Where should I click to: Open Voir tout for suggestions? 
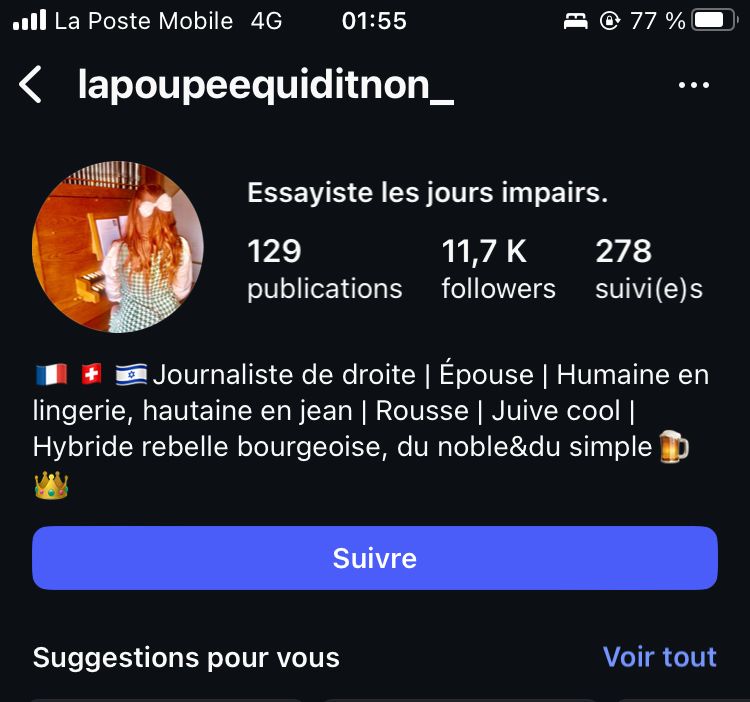pyautogui.click(x=659, y=657)
